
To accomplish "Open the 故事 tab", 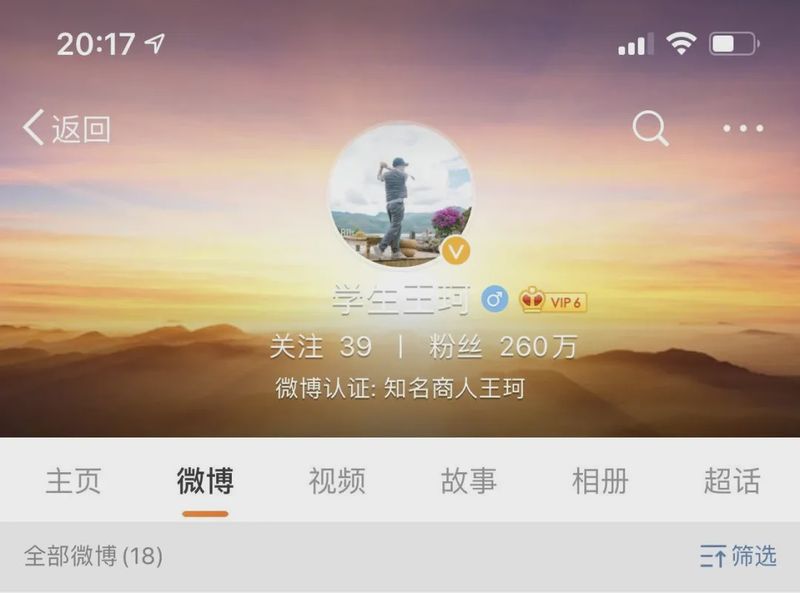I will 468,481.
